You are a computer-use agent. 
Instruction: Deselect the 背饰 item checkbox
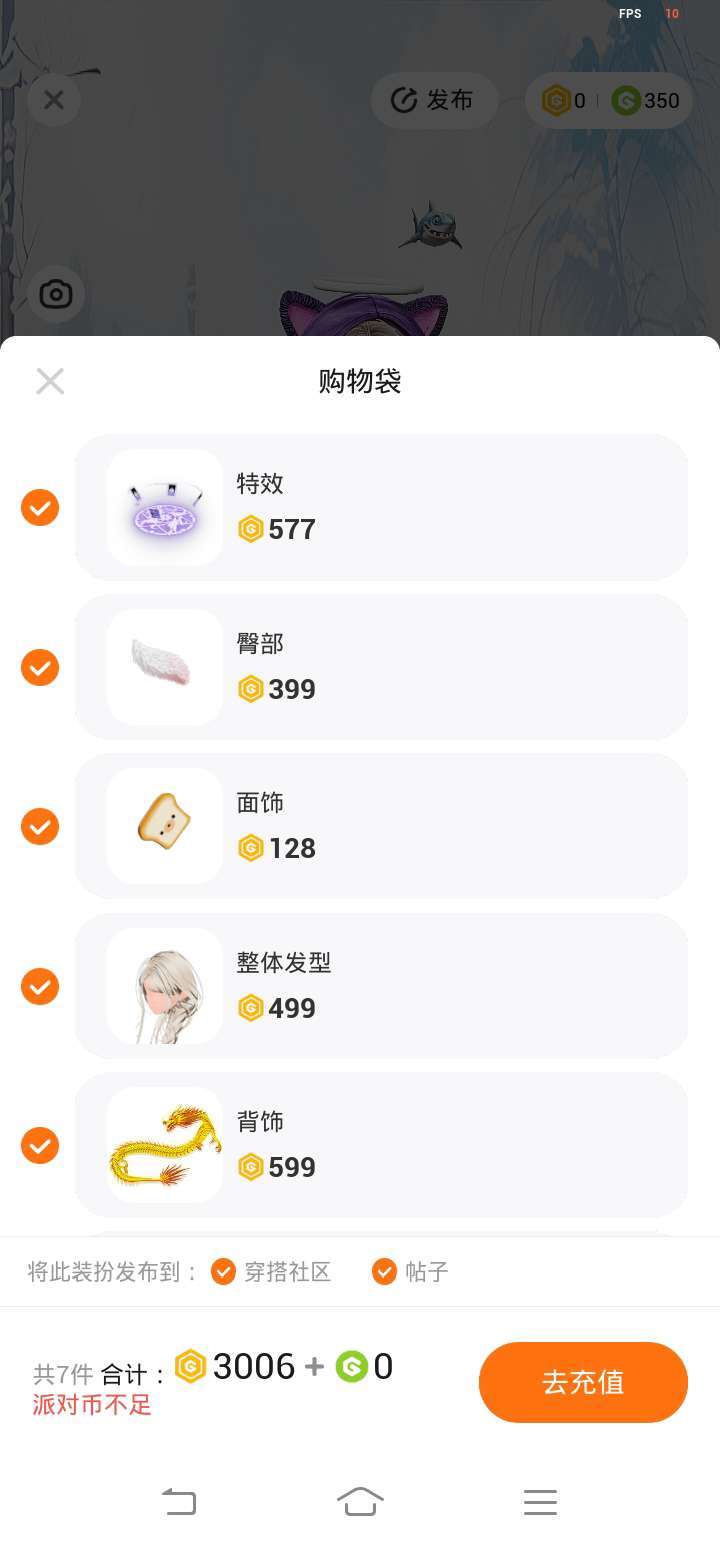point(40,1146)
